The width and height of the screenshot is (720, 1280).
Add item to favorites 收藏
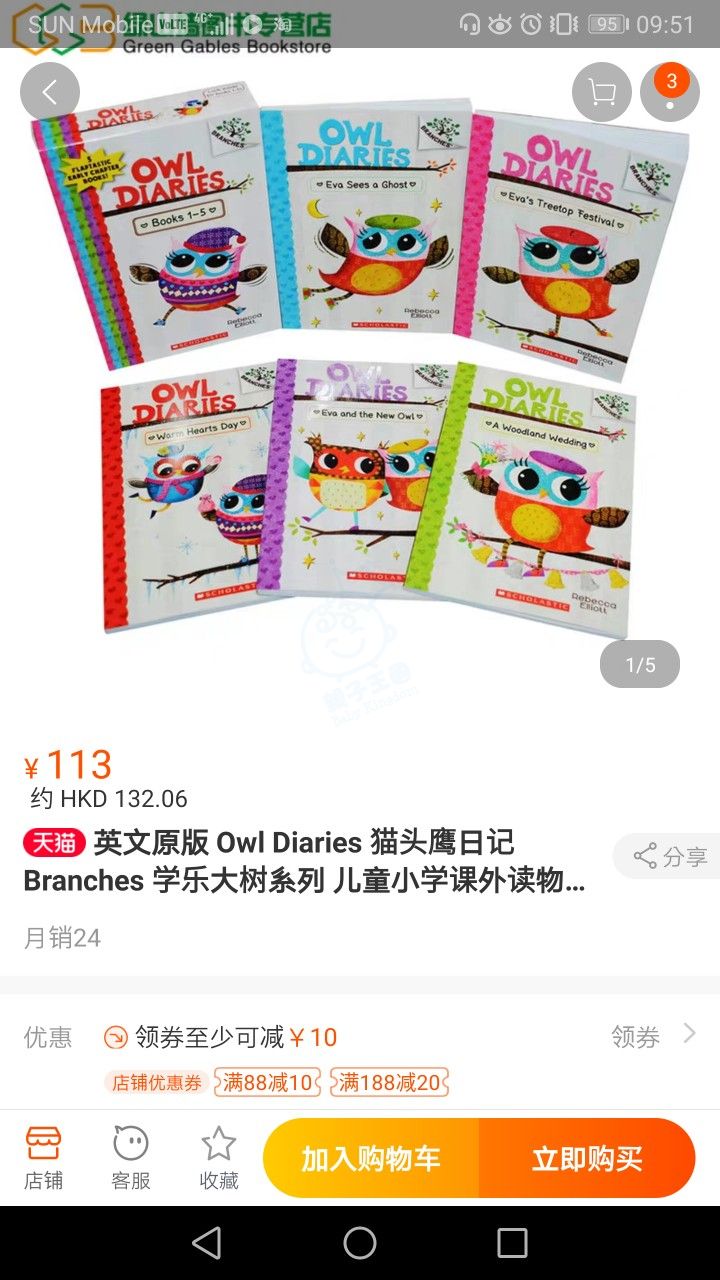(x=219, y=1158)
